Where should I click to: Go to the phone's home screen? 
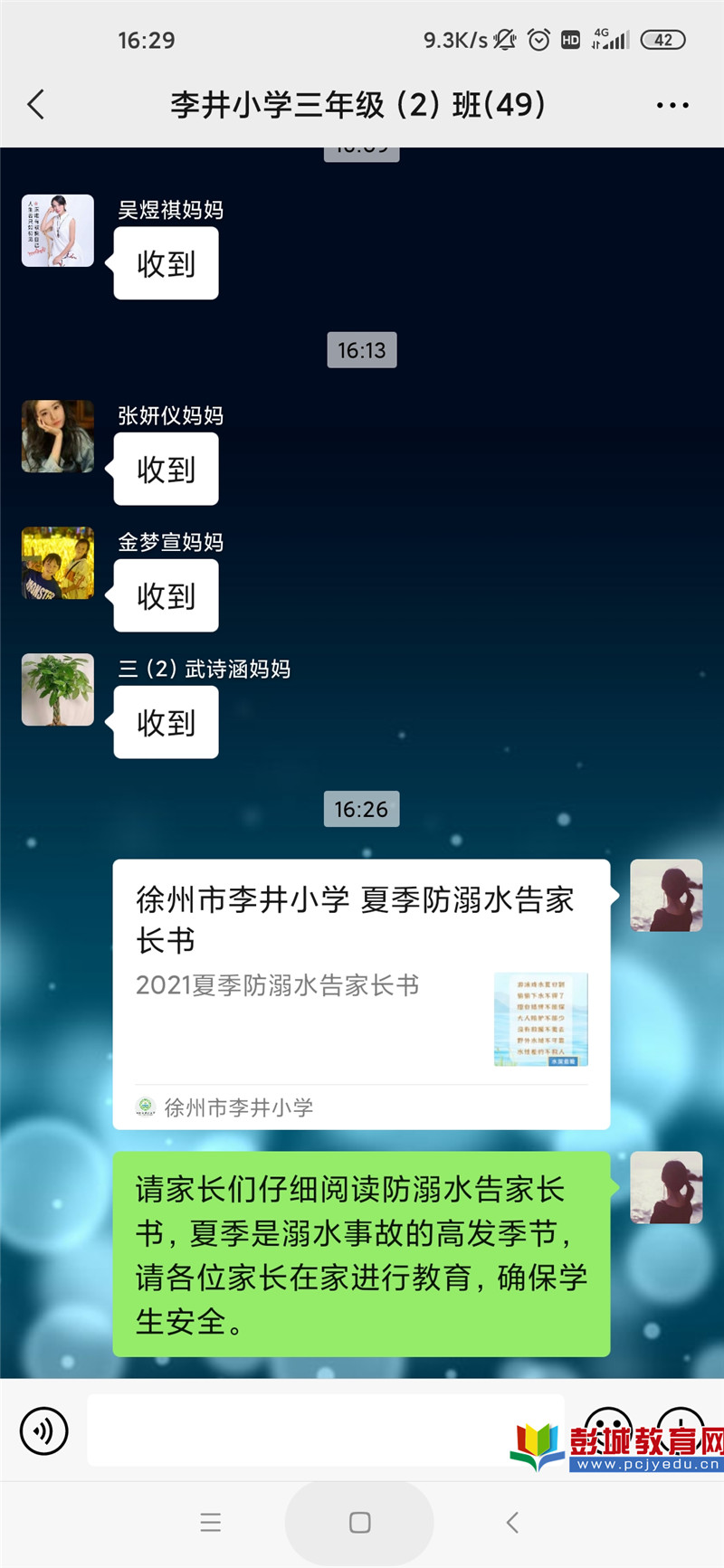[x=359, y=1522]
